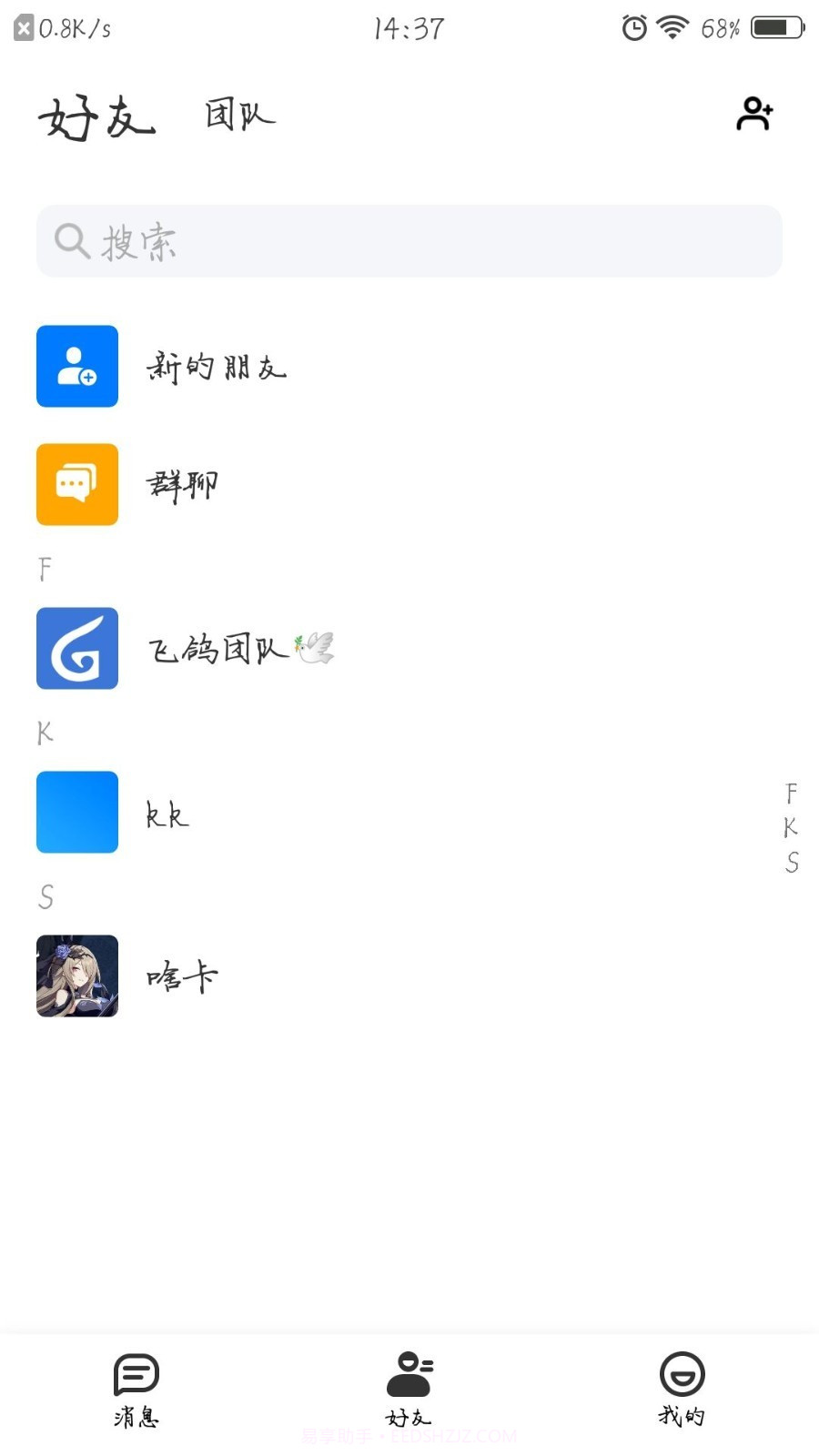Select the 飞鸽团队 team logo icon
Image resolution: width=819 pixels, height=1456 pixels.
tap(76, 648)
